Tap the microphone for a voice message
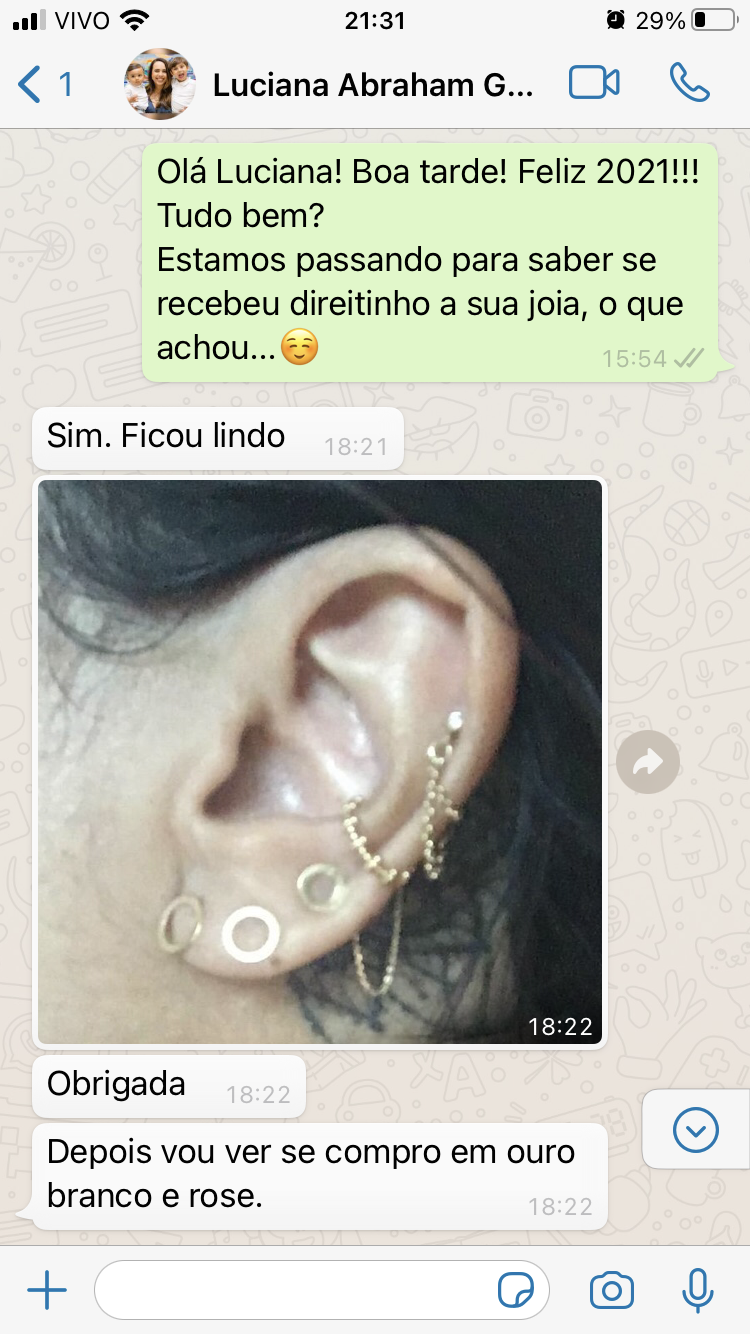The height and width of the screenshot is (1334, 750). click(x=697, y=1291)
